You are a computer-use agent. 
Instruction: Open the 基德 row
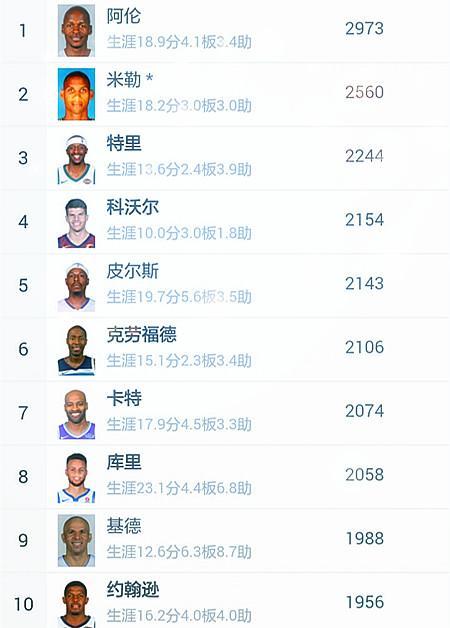point(225,540)
